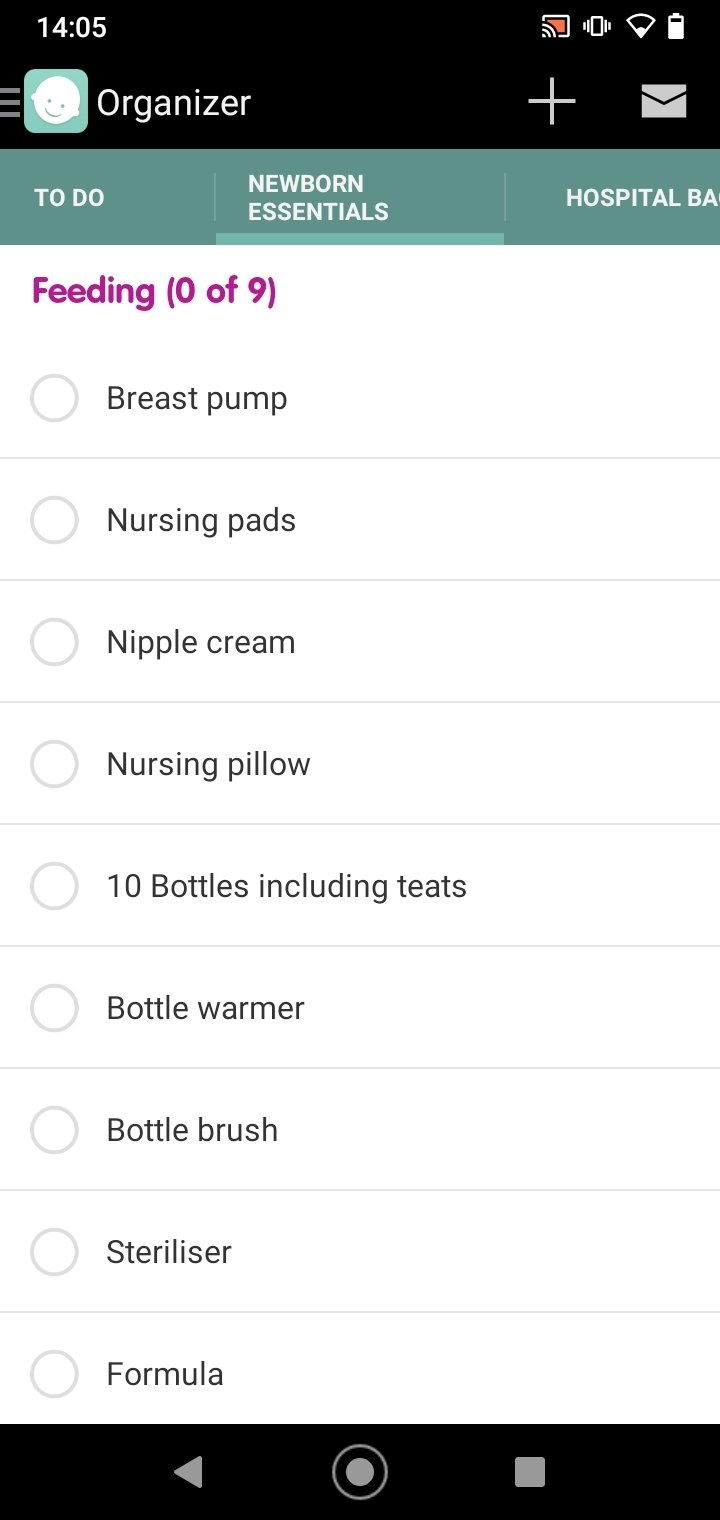Tick the Bottle brush checkbox
The height and width of the screenshot is (1520, 720).
54,1130
